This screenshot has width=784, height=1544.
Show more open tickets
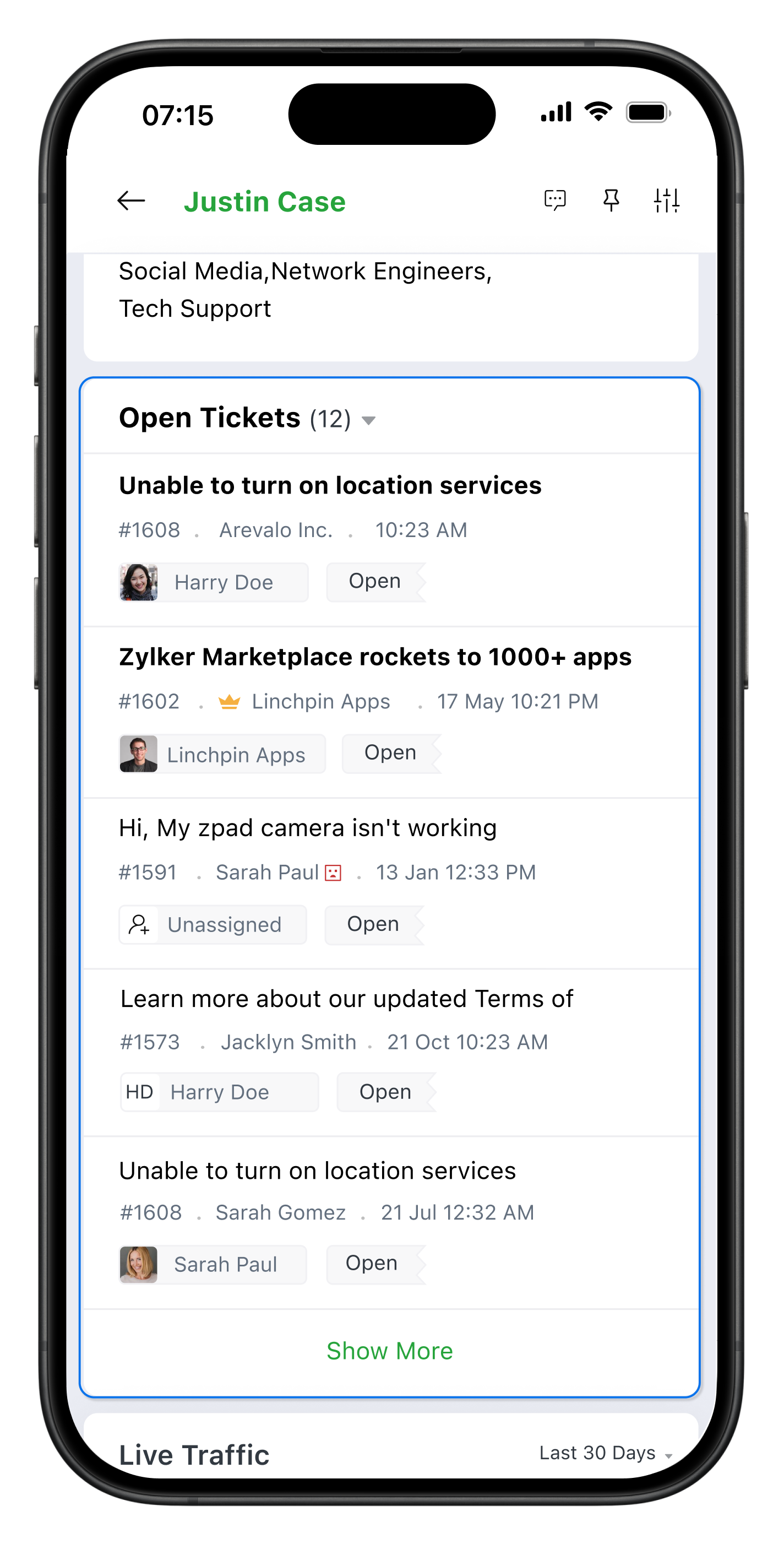pos(390,1351)
